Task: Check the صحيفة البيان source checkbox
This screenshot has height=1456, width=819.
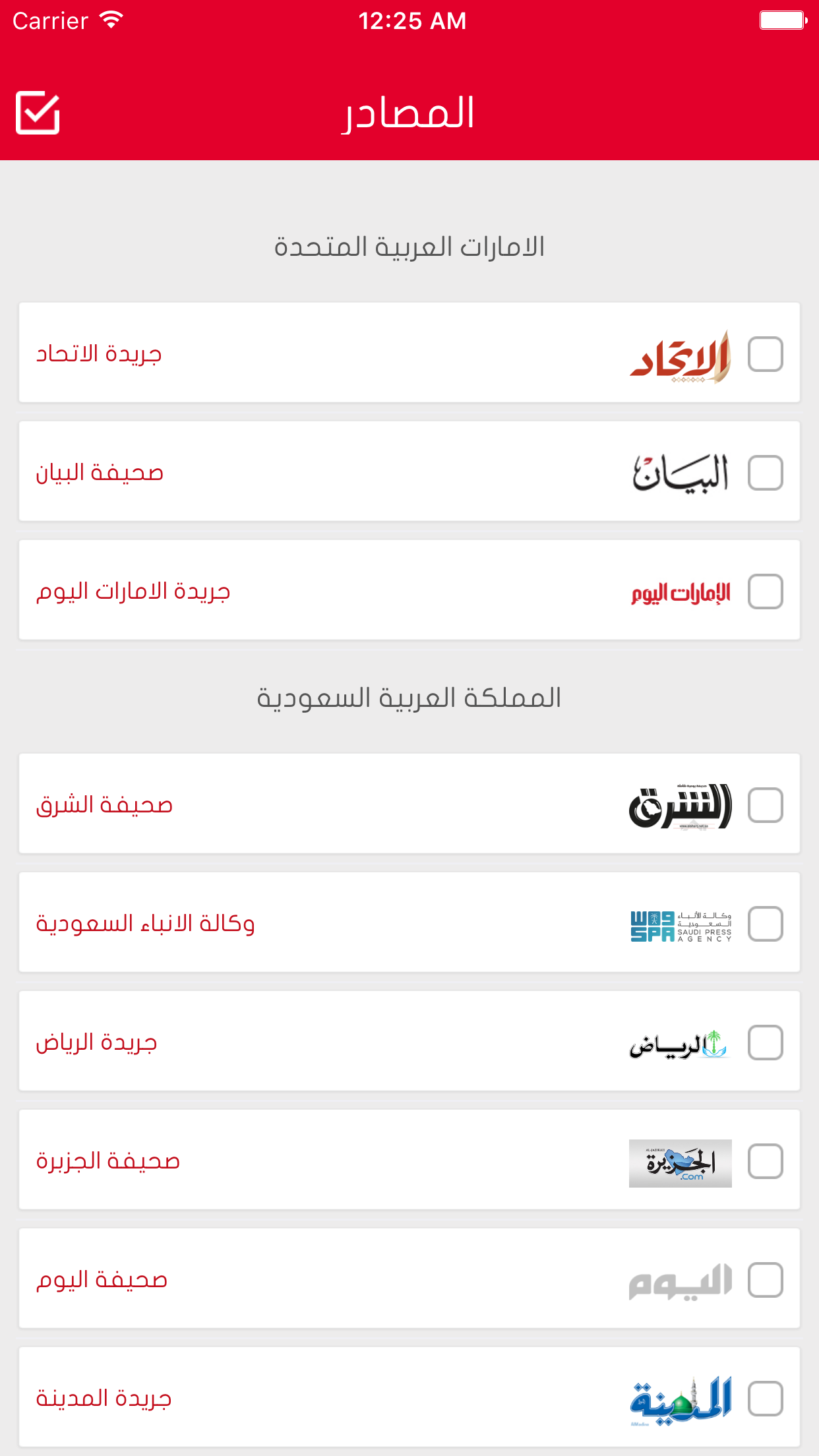Action: pos(766,471)
